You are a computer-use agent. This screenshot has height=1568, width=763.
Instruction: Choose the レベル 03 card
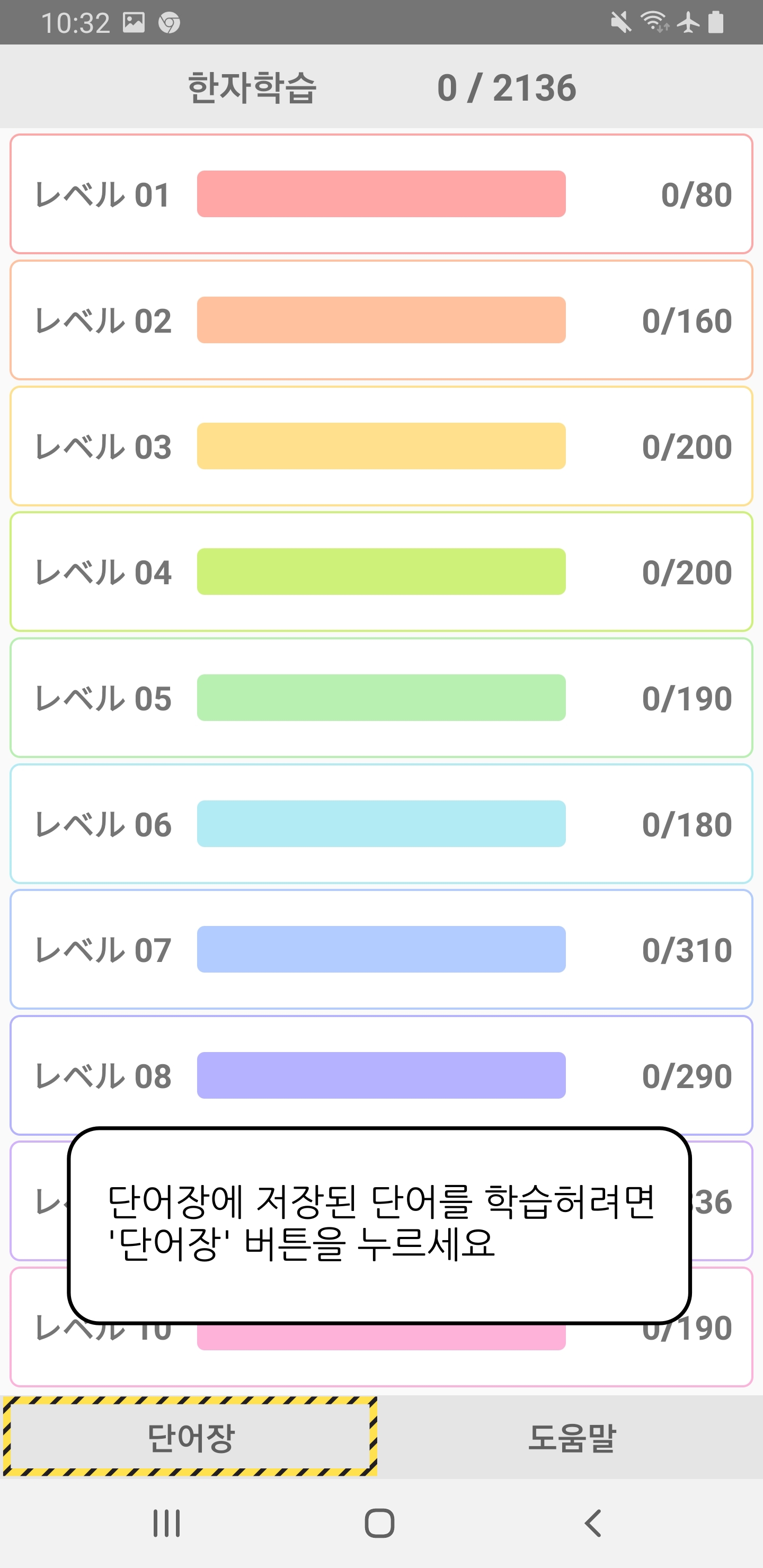click(x=381, y=446)
